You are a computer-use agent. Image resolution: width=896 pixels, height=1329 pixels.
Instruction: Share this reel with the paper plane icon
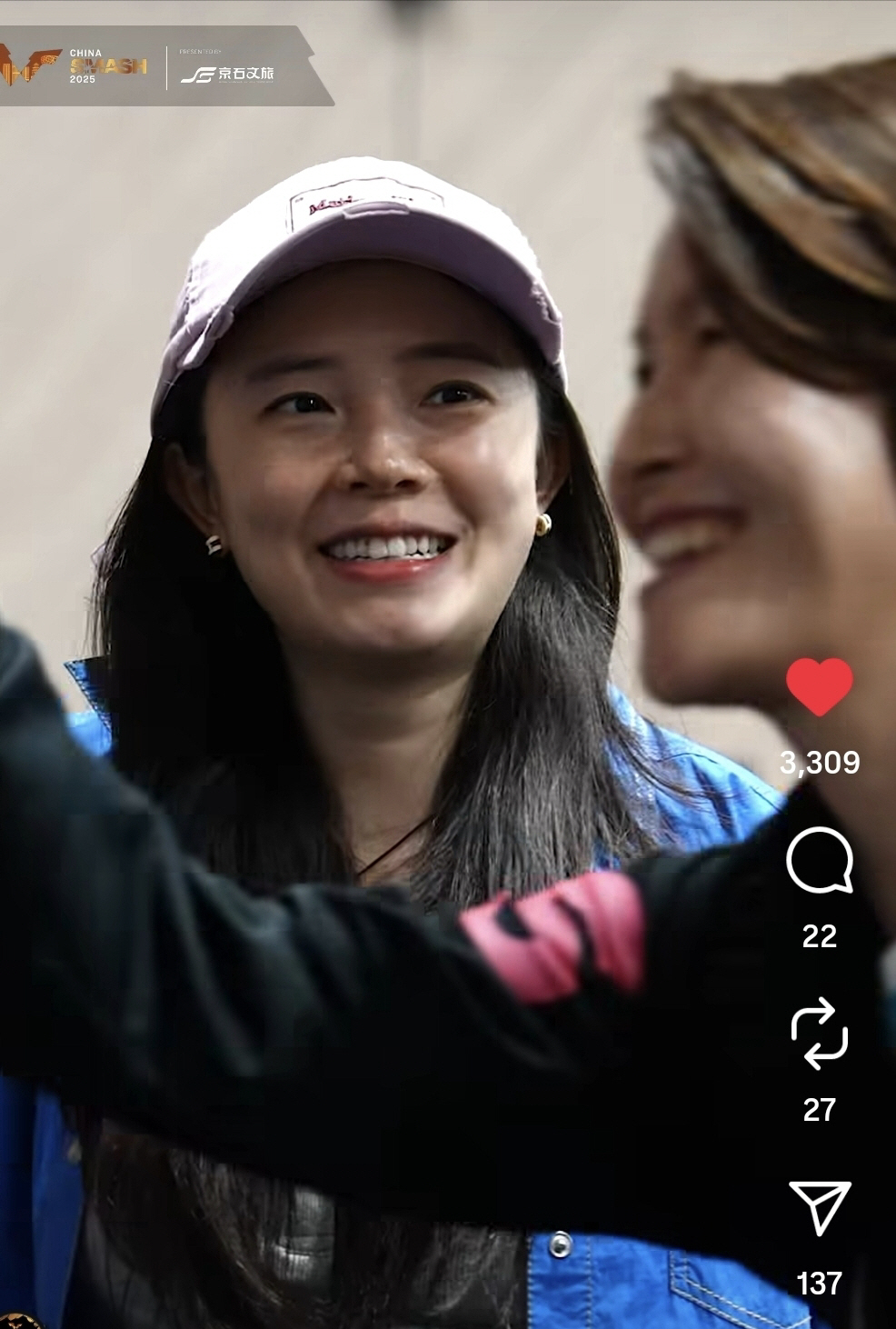coord(819,1206)
